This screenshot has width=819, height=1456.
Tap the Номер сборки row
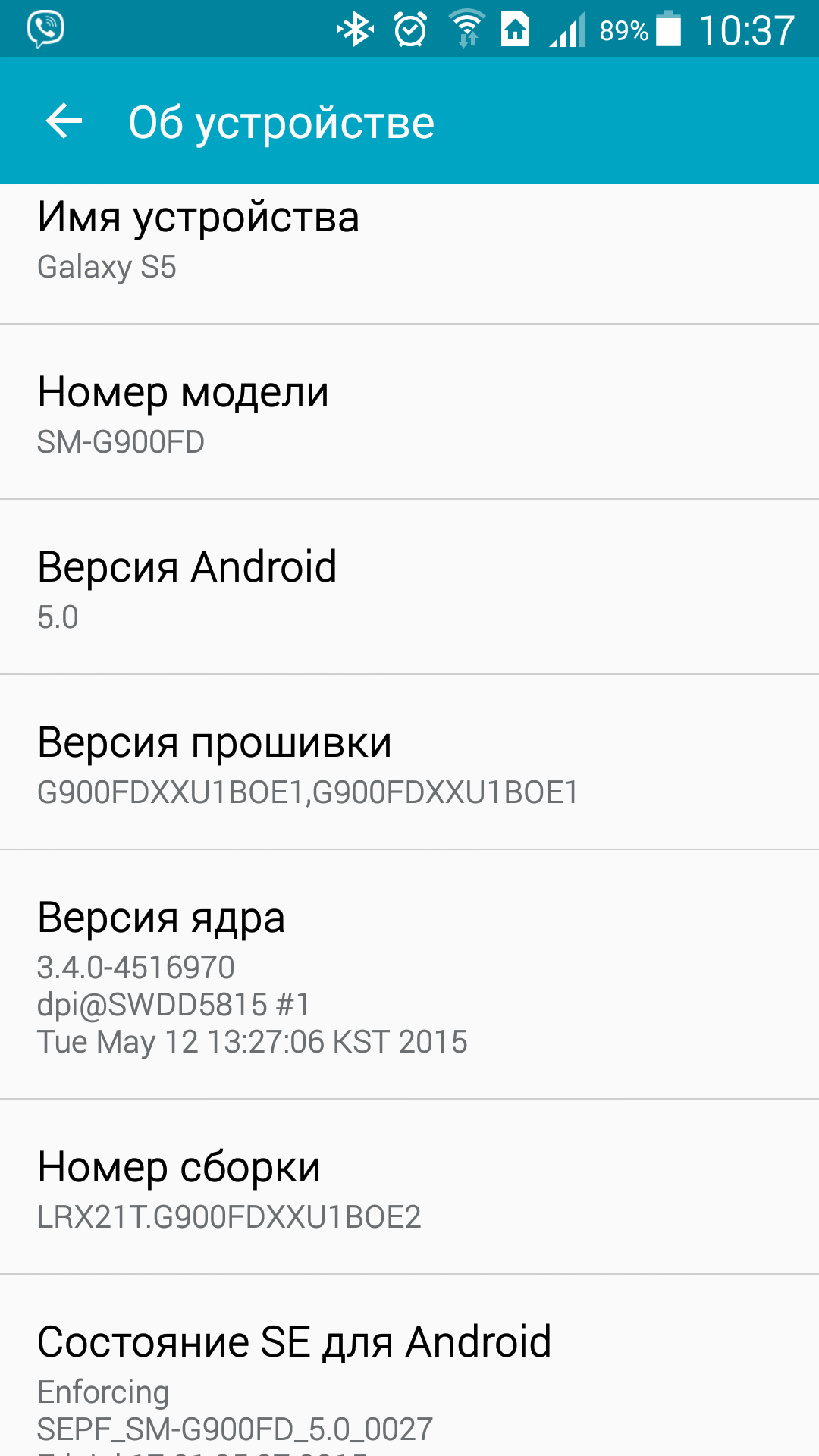[x=409, y=1187]
